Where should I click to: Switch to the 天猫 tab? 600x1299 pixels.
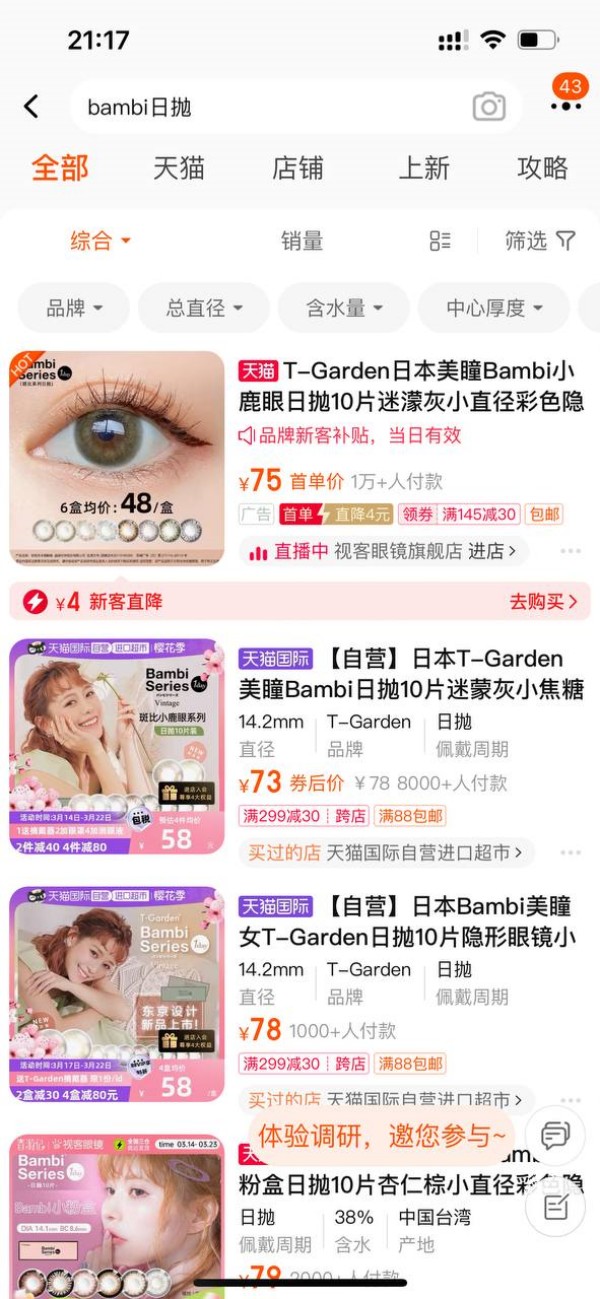(x=178, y=168)
